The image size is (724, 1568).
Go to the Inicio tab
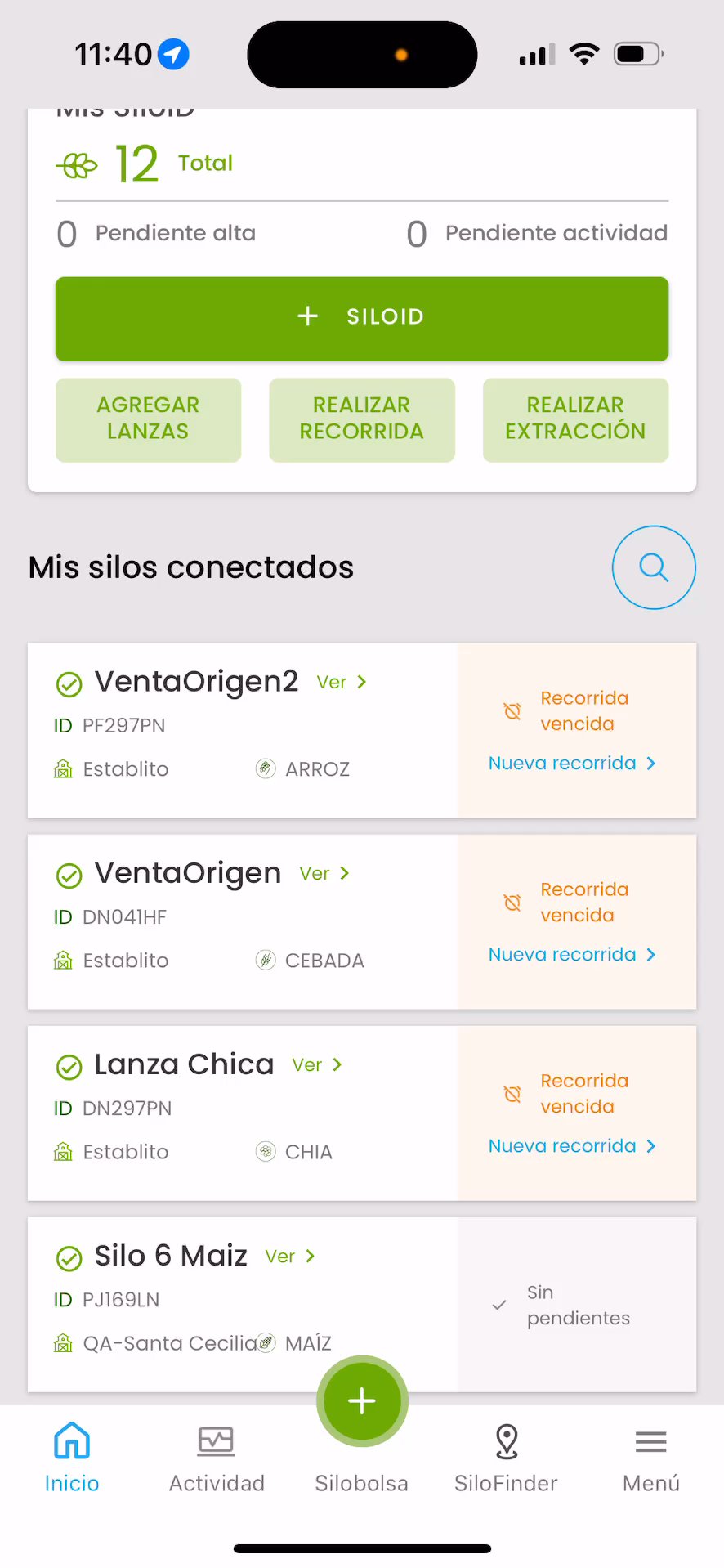click(72, 1458)
